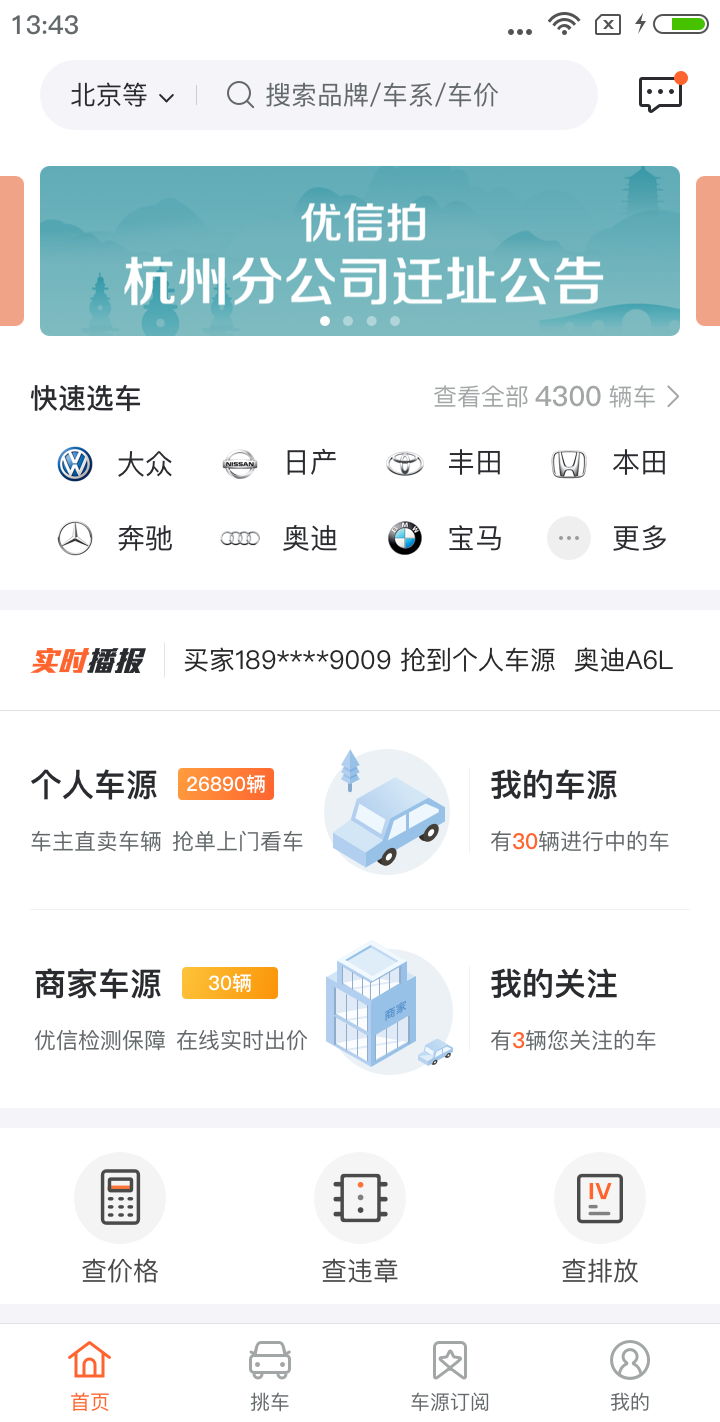Open the 杭州分公司迁址公告 banner
The height and width of the screenshot is (1422, 720).
[x=360, y=251]
